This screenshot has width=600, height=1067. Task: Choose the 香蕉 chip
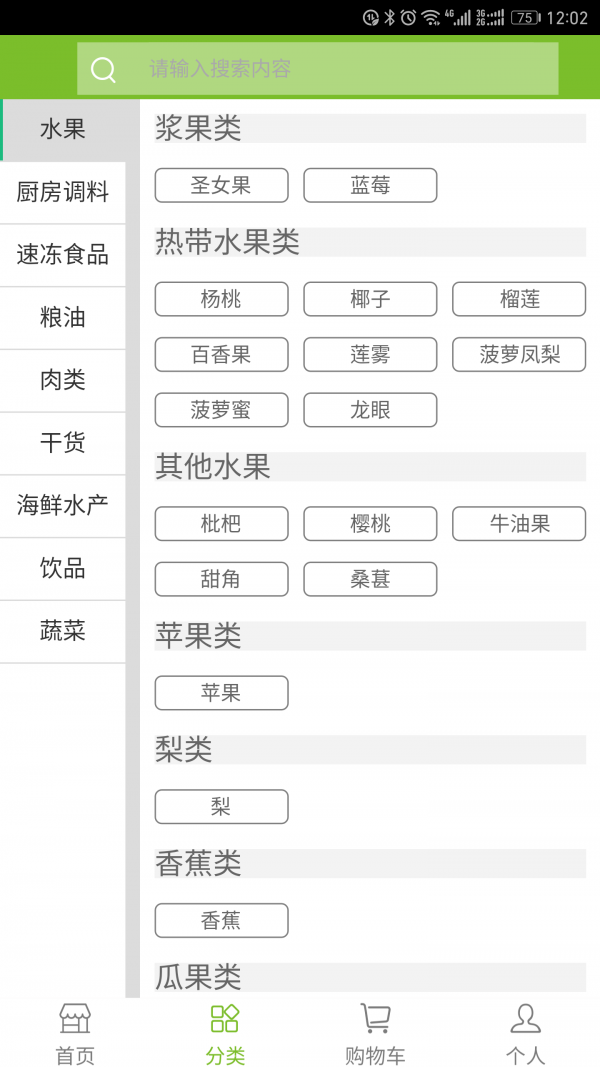(221, 921)
